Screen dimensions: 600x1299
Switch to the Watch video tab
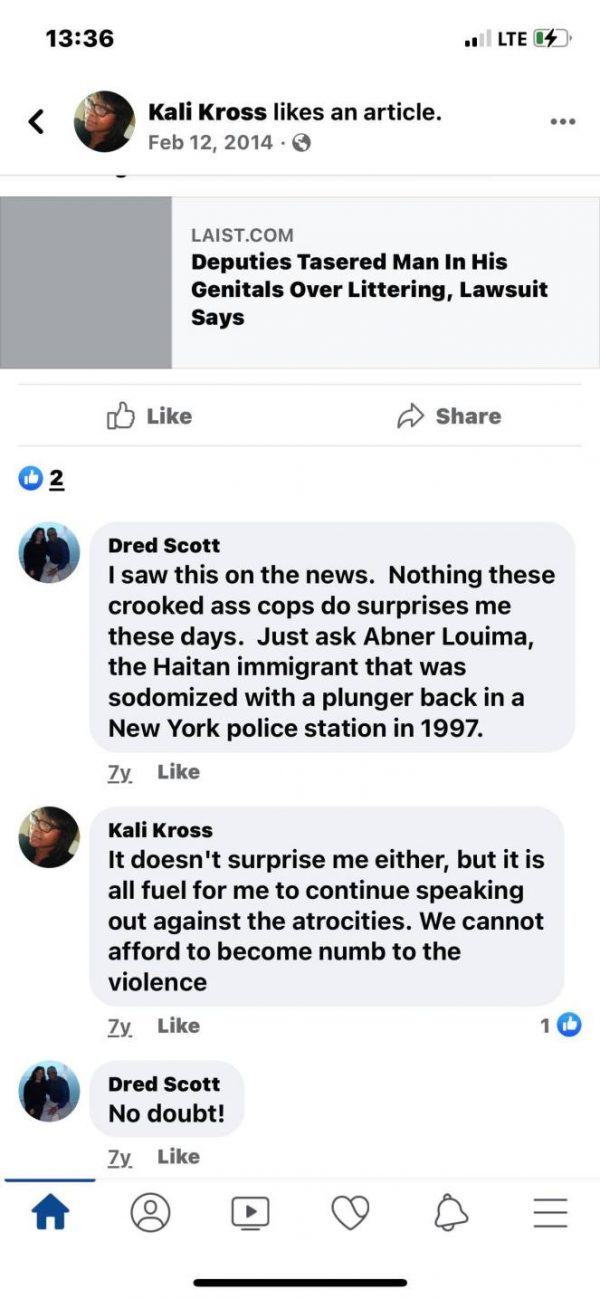[x=250, y=1212]
